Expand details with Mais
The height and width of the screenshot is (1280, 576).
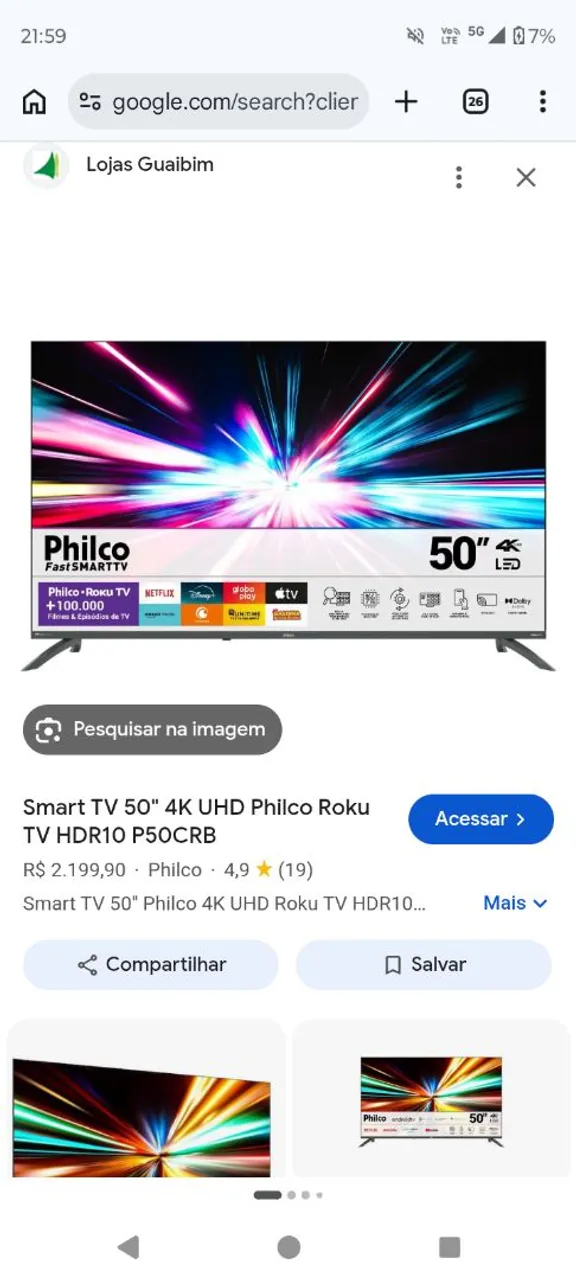[516, 903]
